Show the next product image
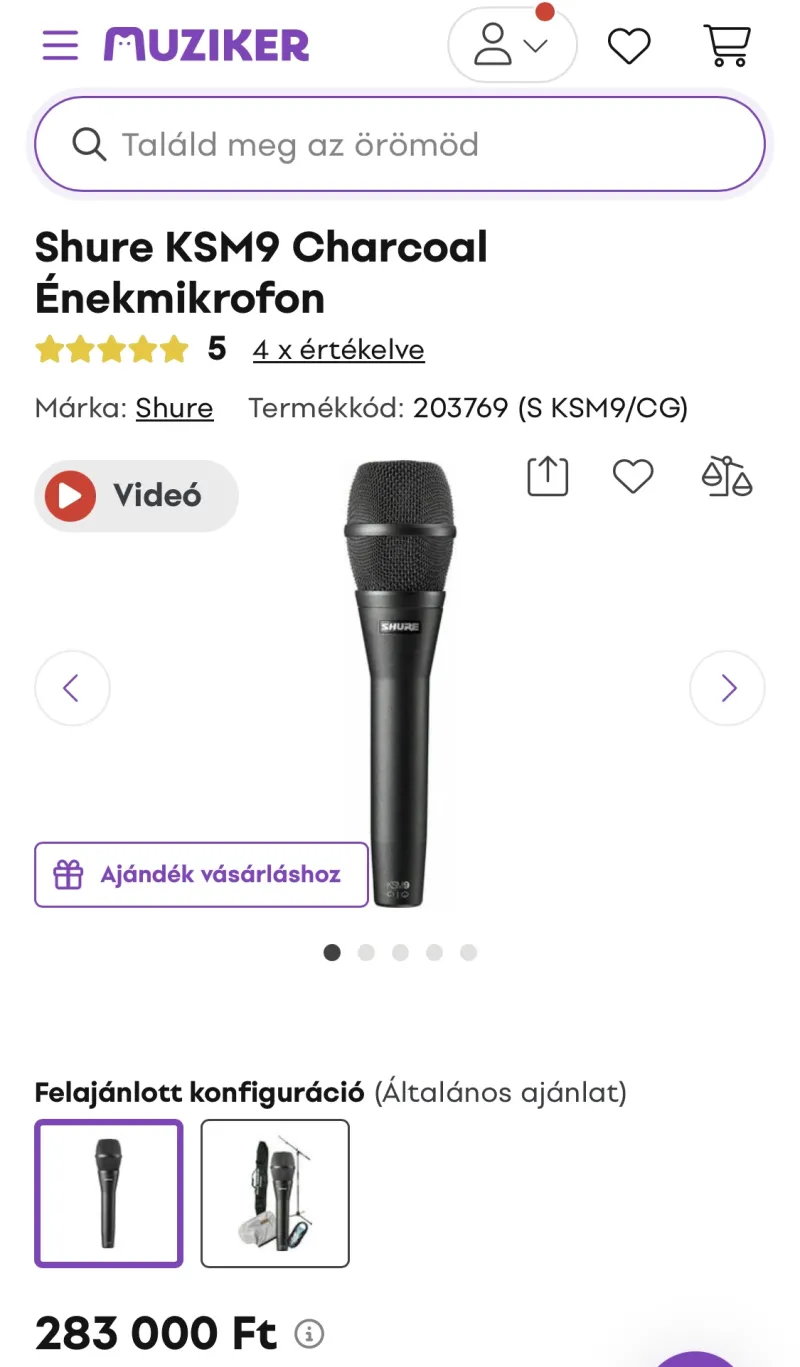 (x=727, y=688)
